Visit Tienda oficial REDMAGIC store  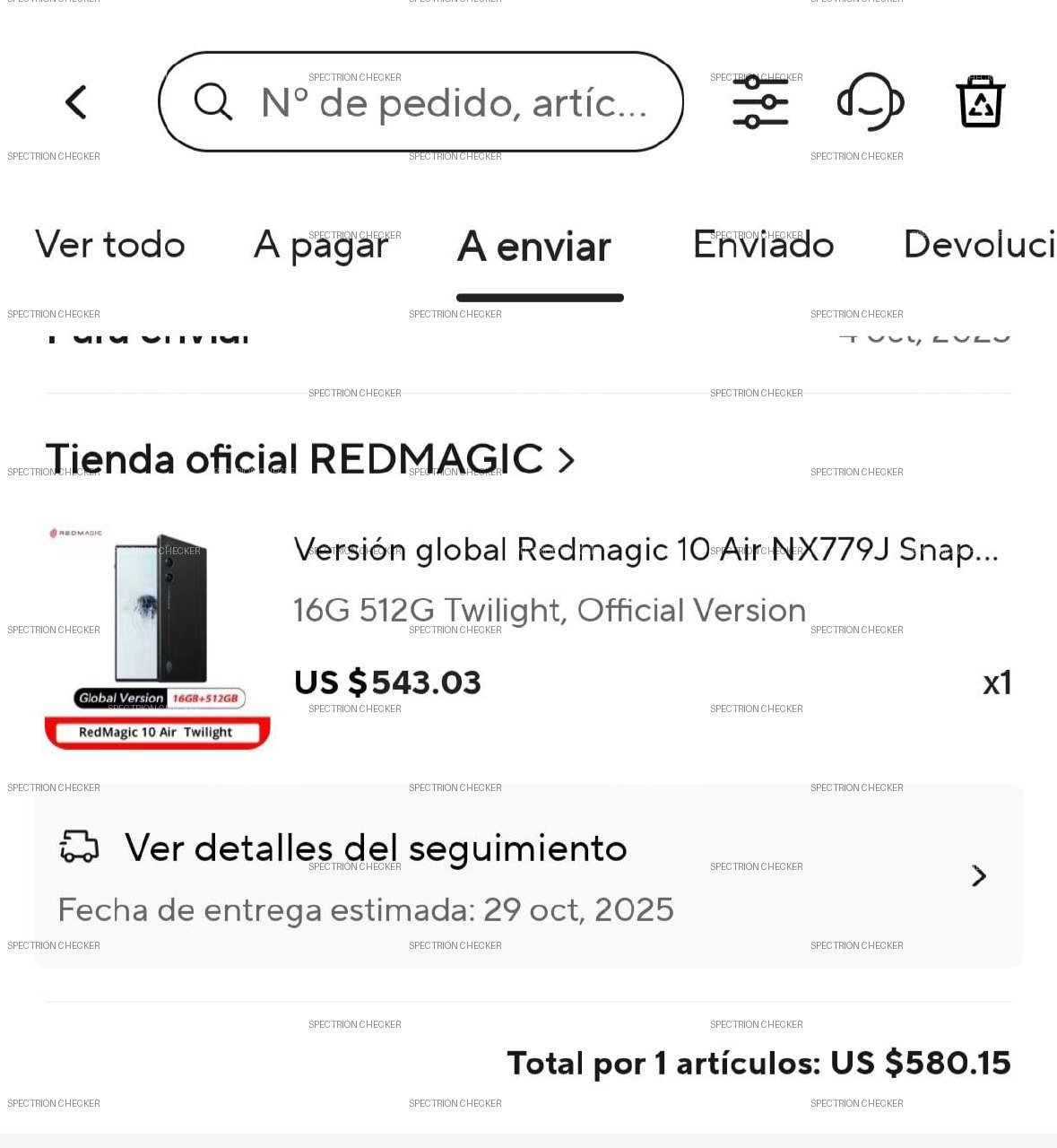(x=309, y=459)
